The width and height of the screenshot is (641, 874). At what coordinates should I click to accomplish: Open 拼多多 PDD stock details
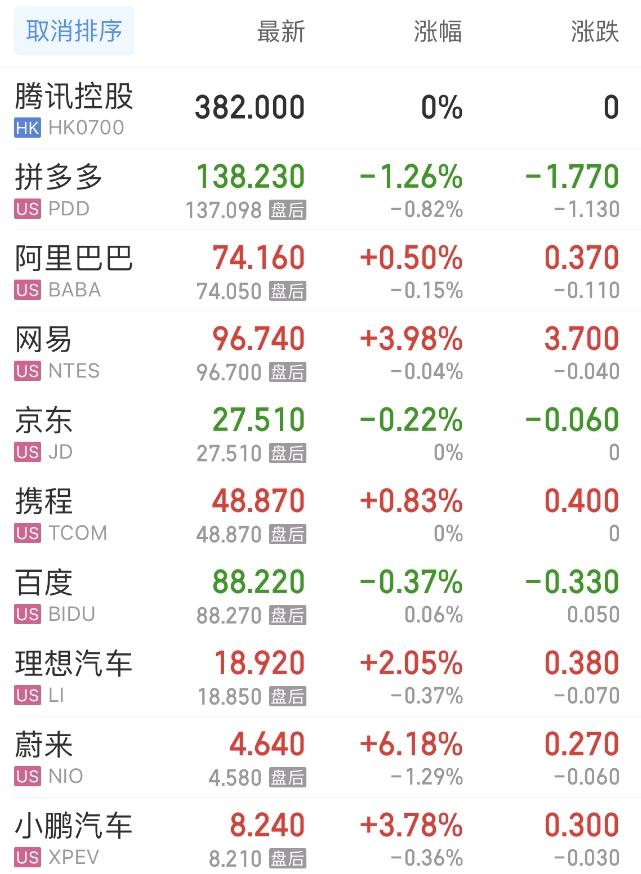pos(320,190)
